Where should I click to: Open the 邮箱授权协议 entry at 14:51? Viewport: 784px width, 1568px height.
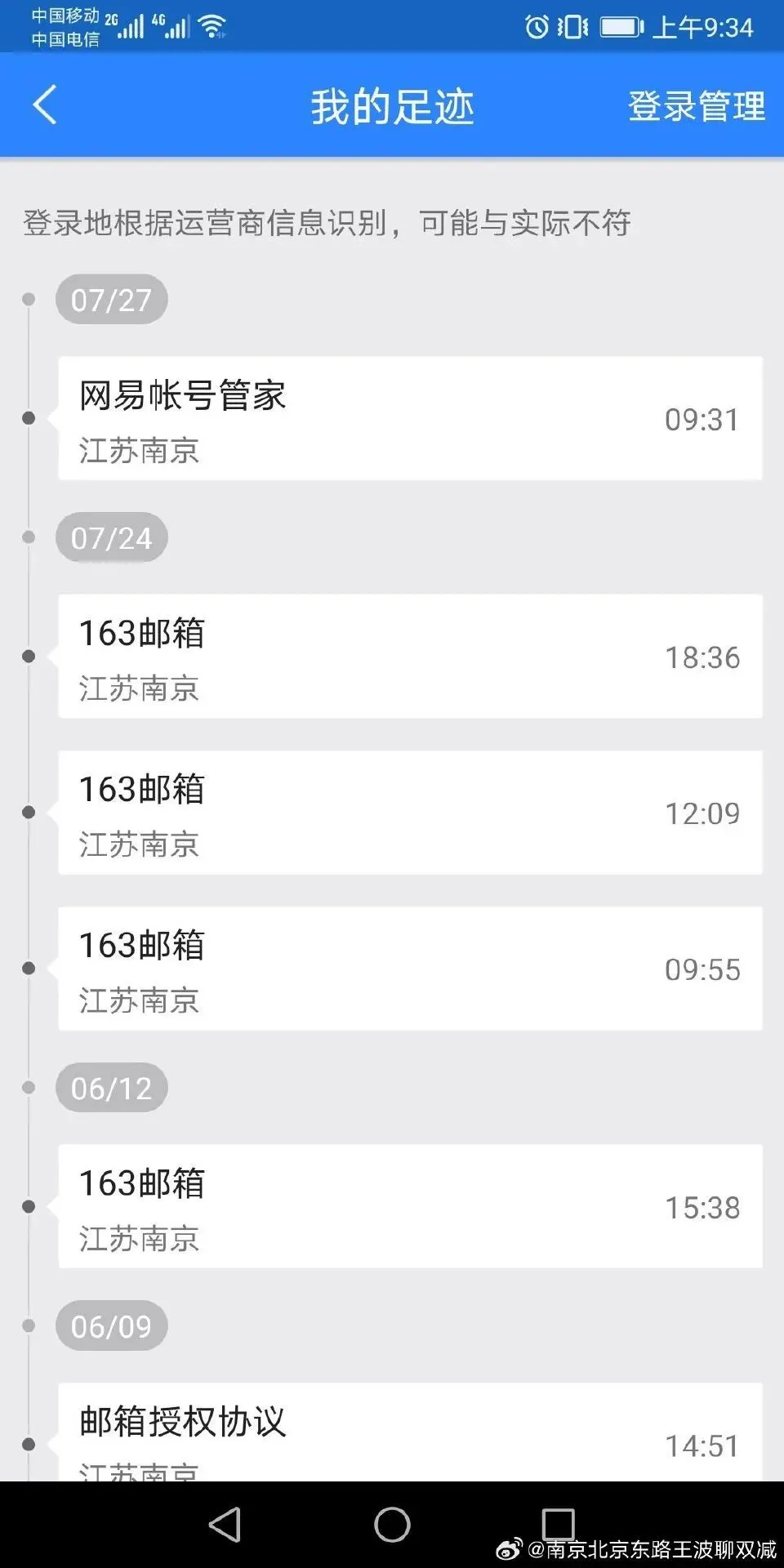410,1432
